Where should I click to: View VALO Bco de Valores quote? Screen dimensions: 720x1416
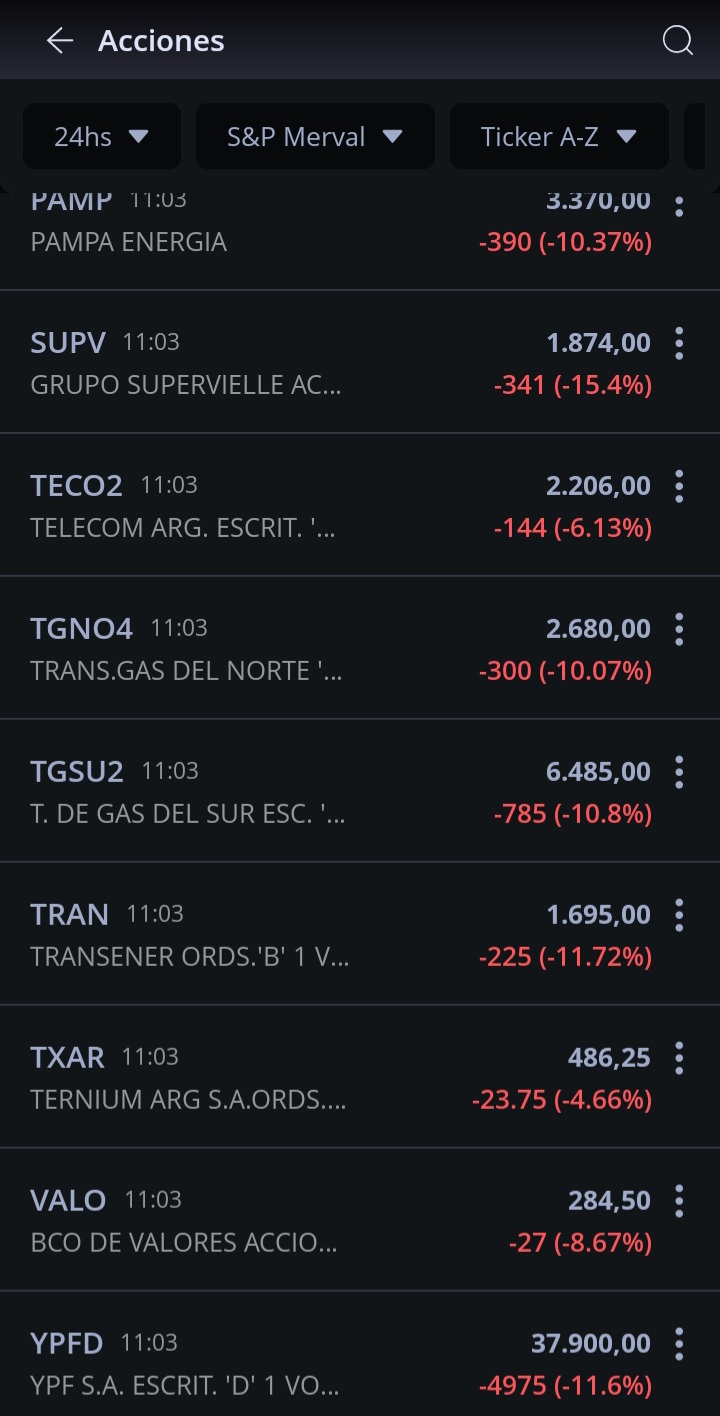coord(300,1221)
